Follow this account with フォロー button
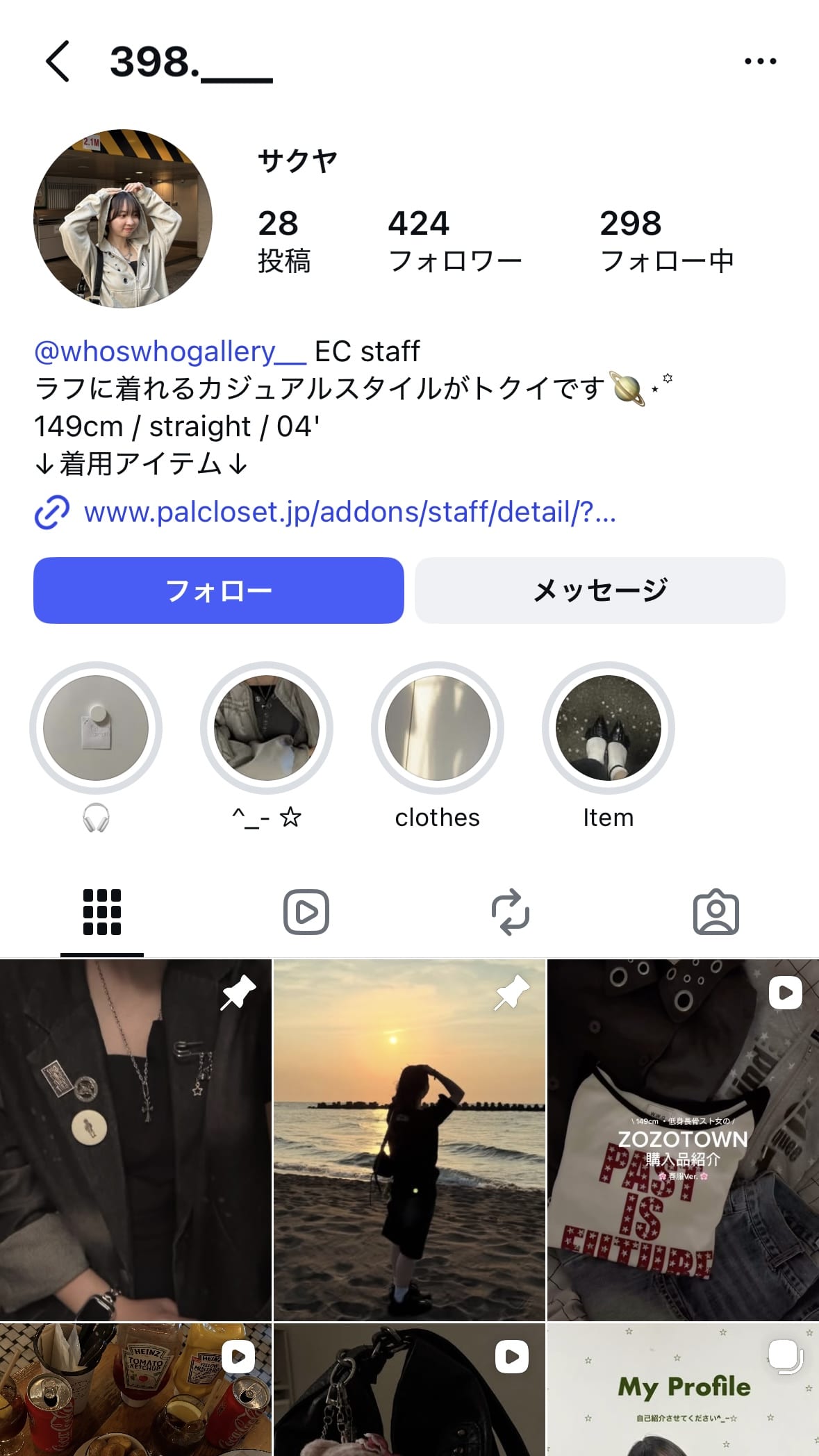This screenshot has height=1456, width=819. tap(218, 590)
